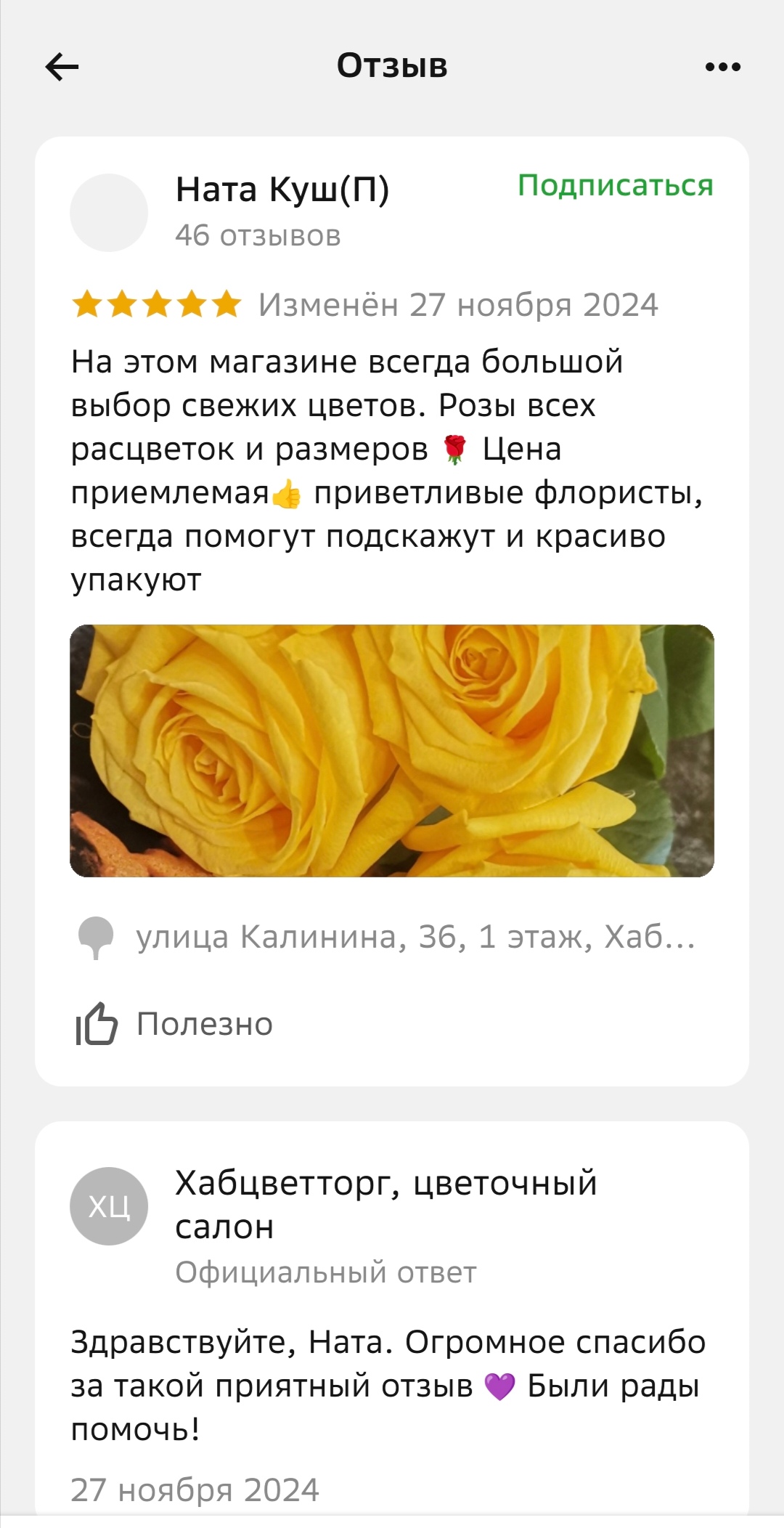Subscribe via the Подписаться button
The image size is (784, 1528).
[615, 186]
